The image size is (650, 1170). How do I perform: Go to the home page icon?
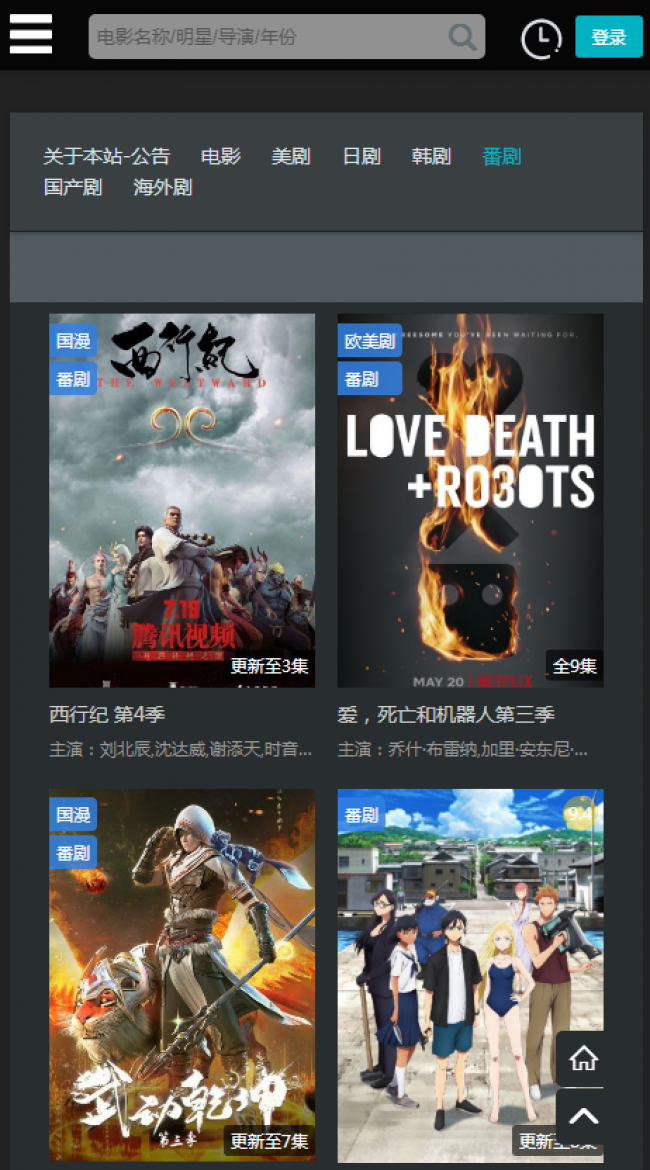583,1059
